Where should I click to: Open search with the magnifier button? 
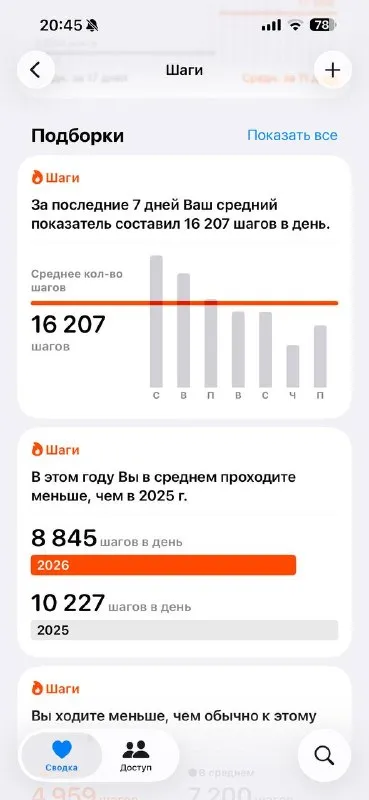[x=324, y=755]
